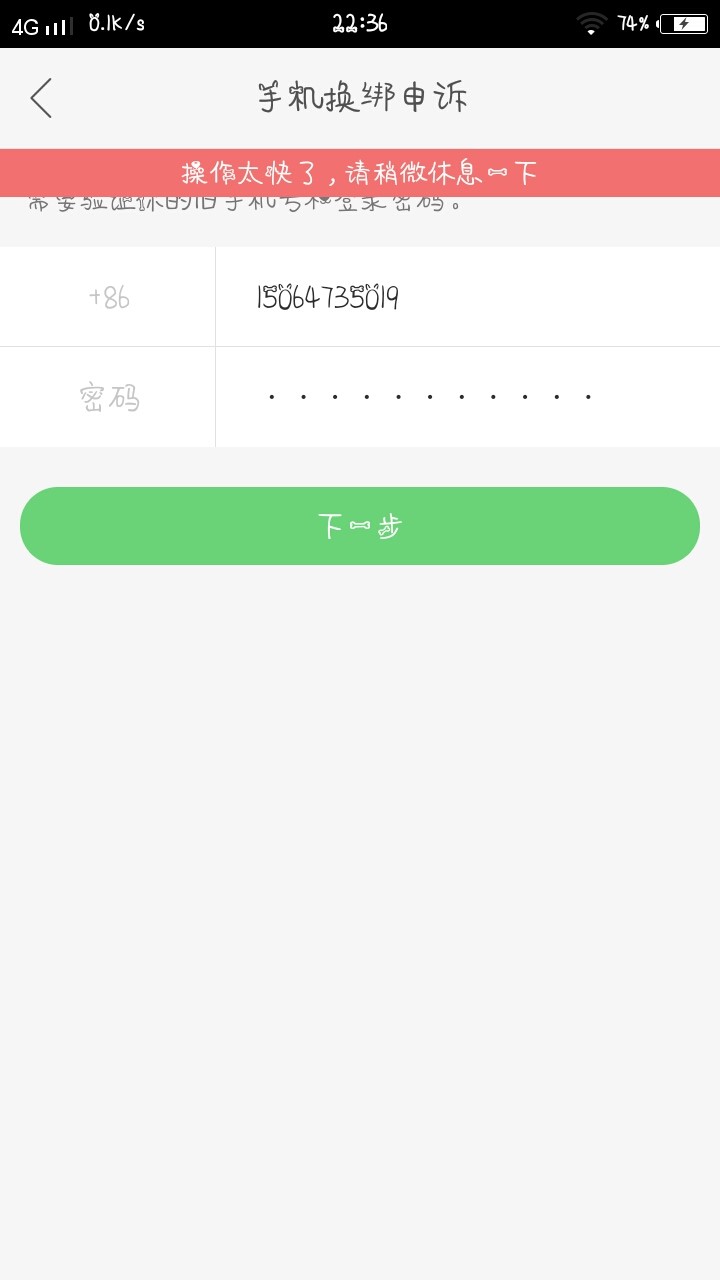Click the WiFi icon in the status bar
Image resolution: width=720 pixels, height=1280 pixels.
pos(590,22)
